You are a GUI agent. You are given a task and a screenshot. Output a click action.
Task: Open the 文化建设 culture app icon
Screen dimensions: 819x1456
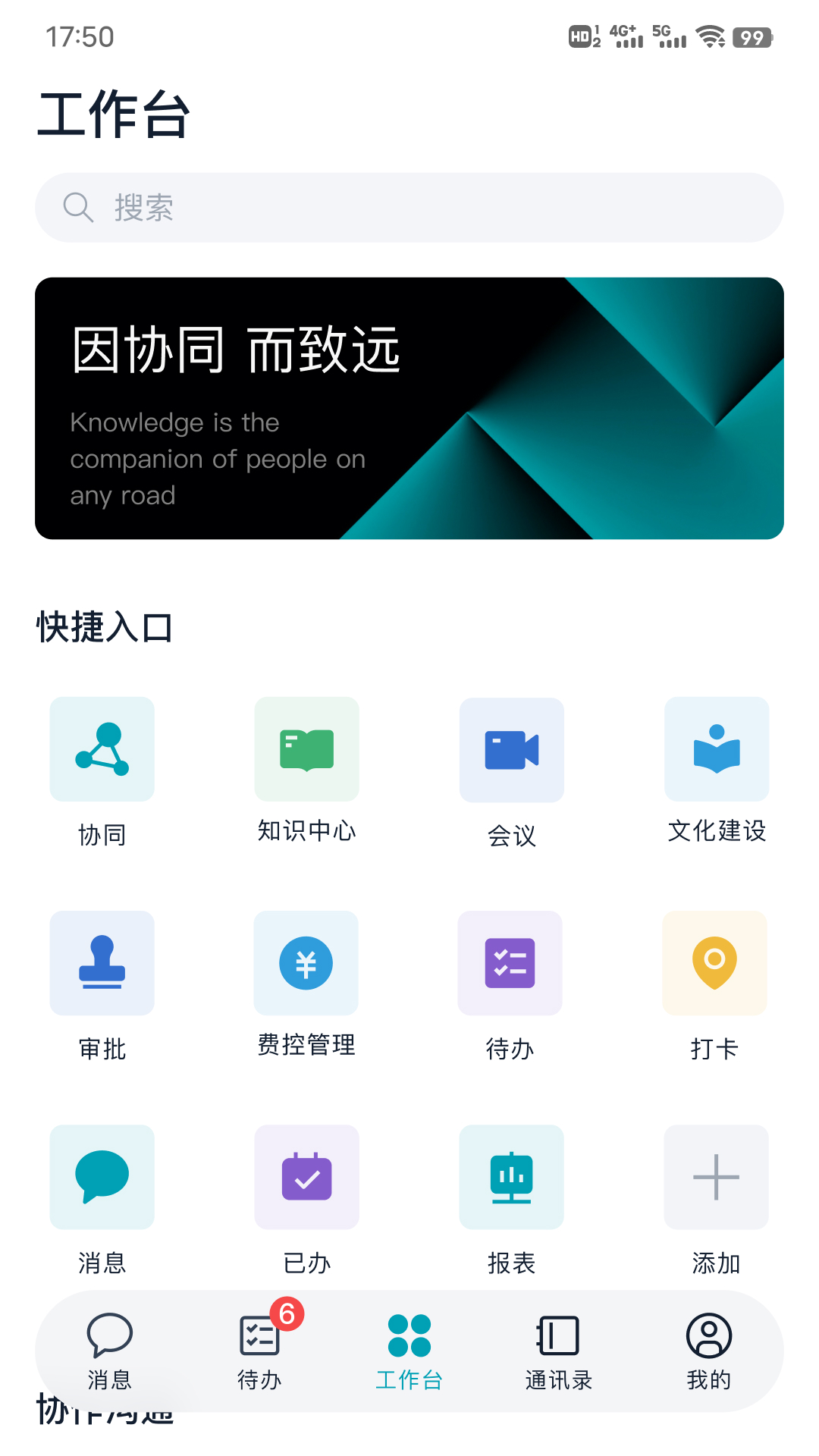point(716,748)
